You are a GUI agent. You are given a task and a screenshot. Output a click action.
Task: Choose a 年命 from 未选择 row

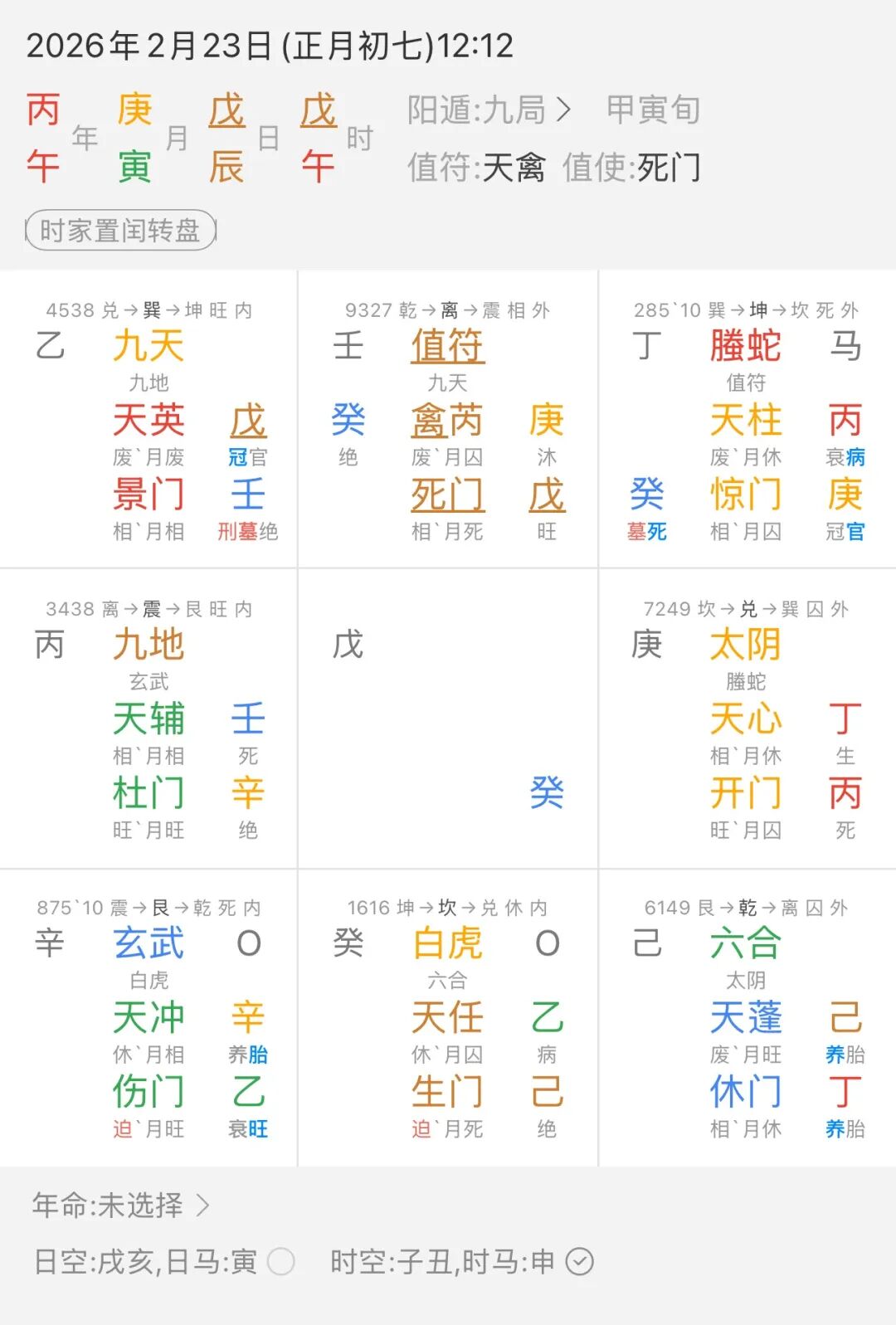pyautogui.click(x=121, y=1205)
